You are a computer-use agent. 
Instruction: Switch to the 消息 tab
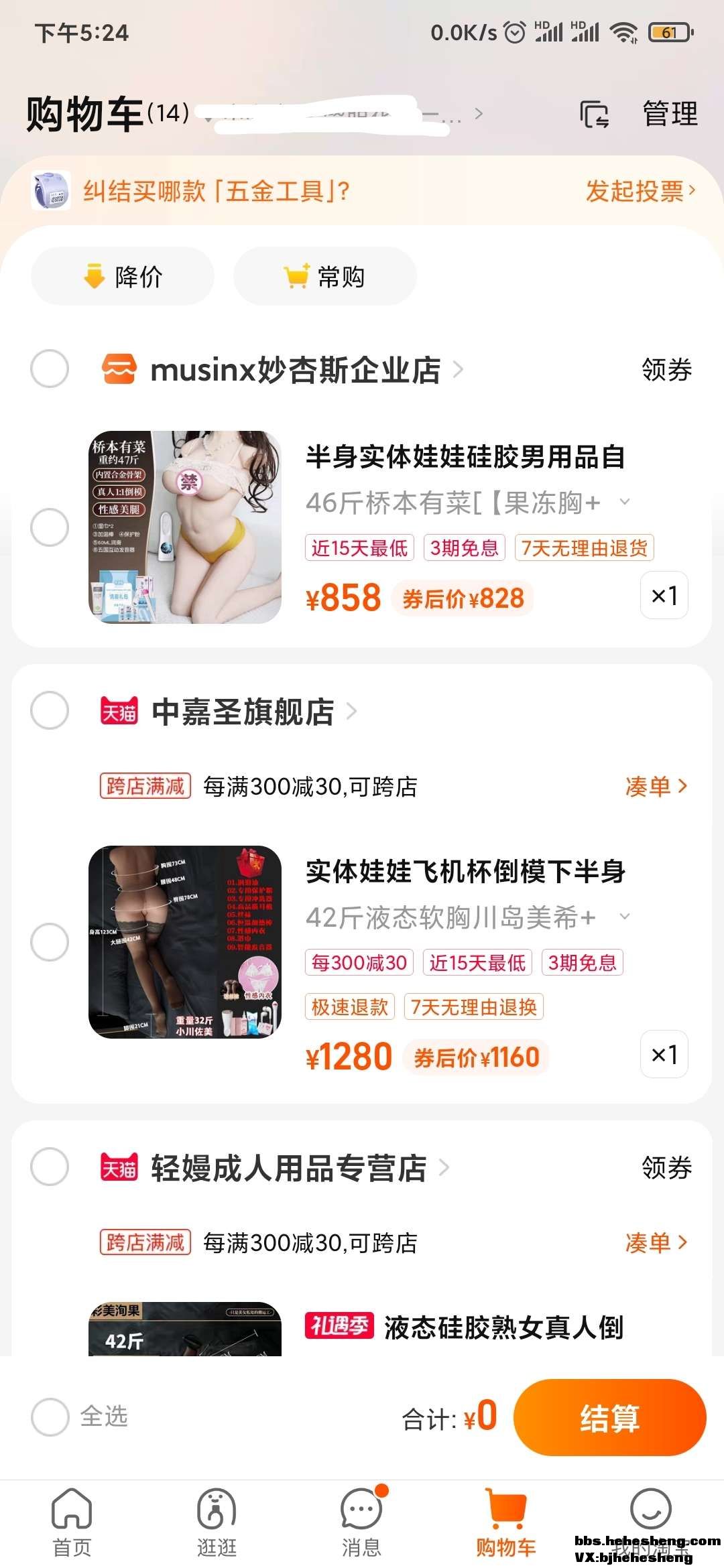(x=361, y=1522)
